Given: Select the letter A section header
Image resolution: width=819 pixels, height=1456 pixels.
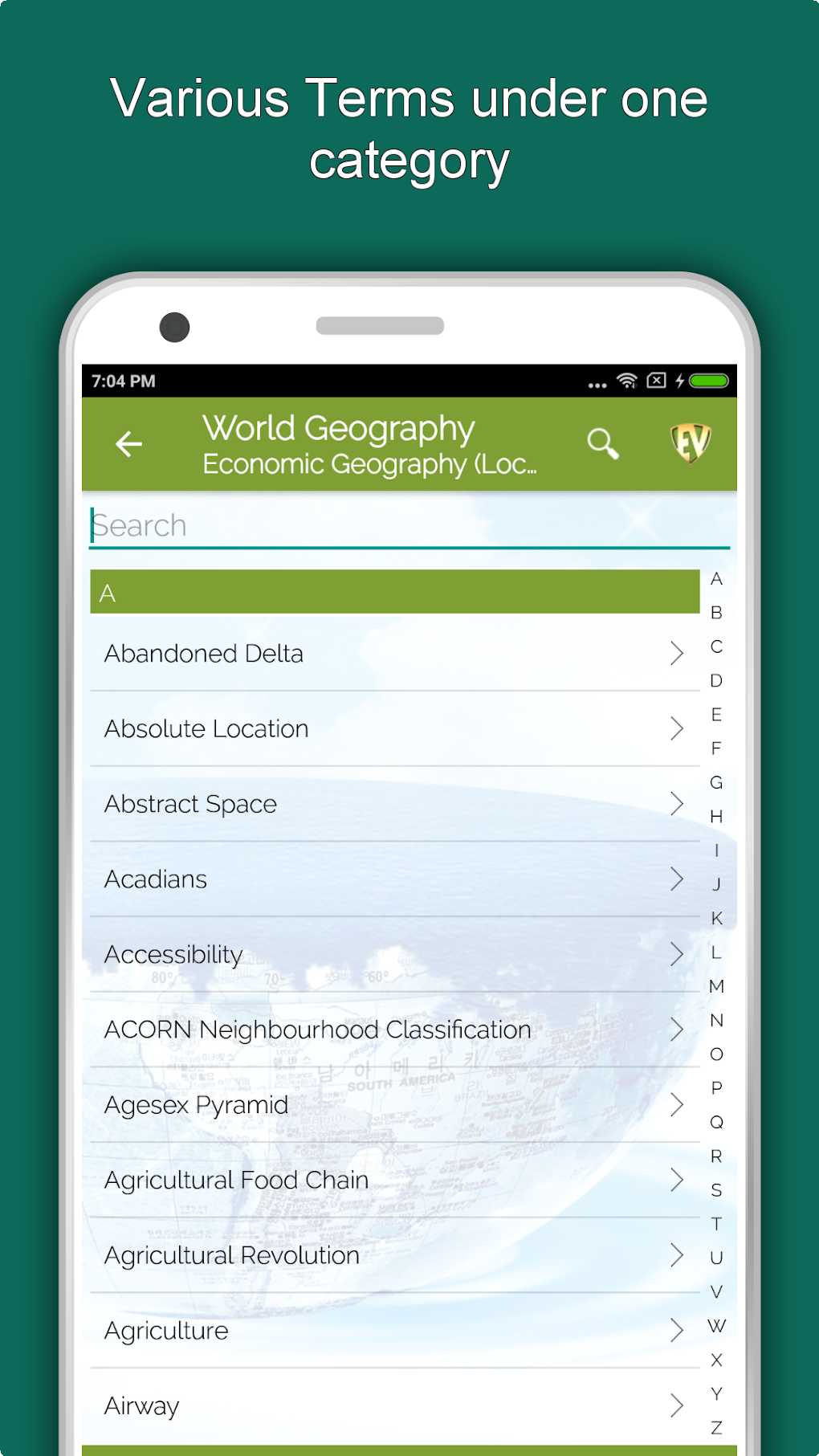Looking at the screenshot, I should (x=393, y=592).
